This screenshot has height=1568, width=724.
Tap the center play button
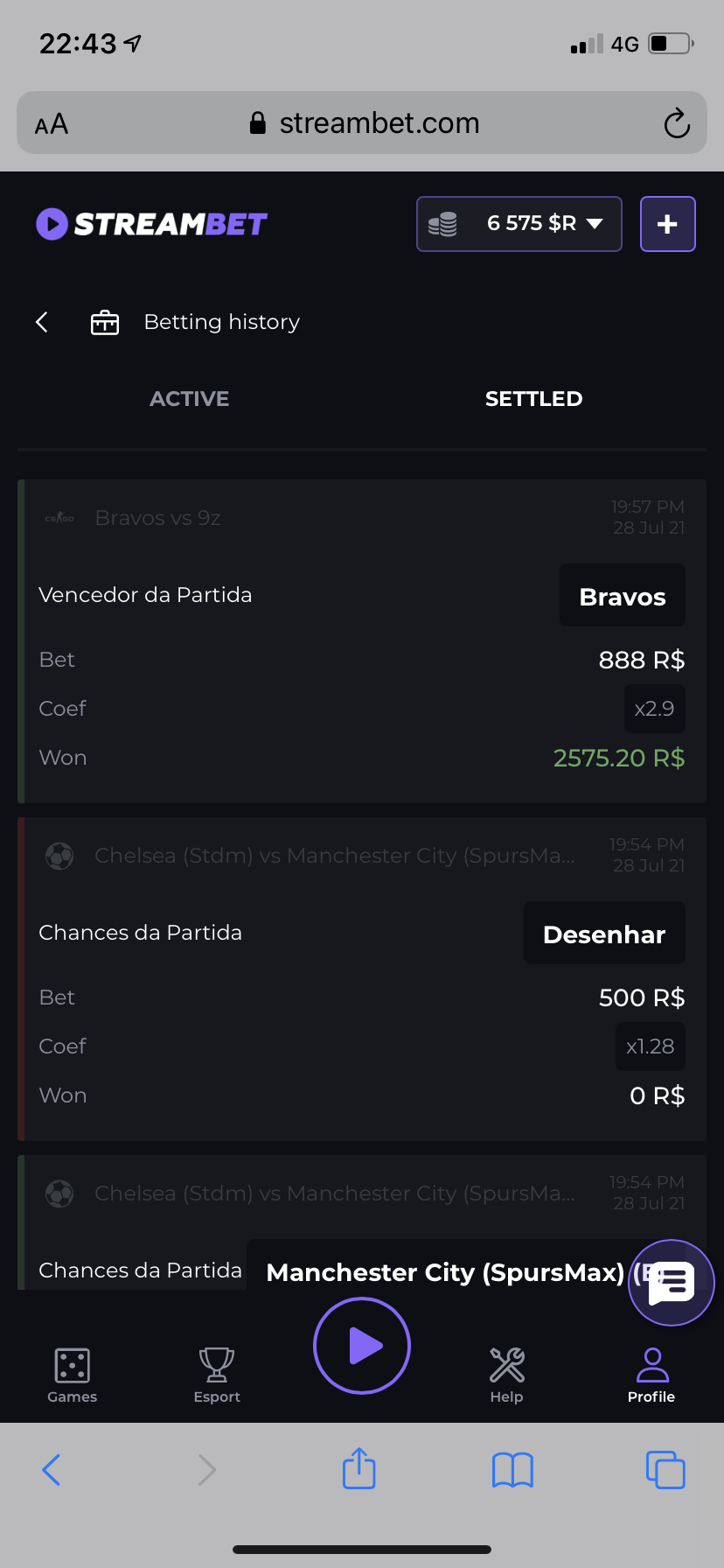(x=362, y=1346)
